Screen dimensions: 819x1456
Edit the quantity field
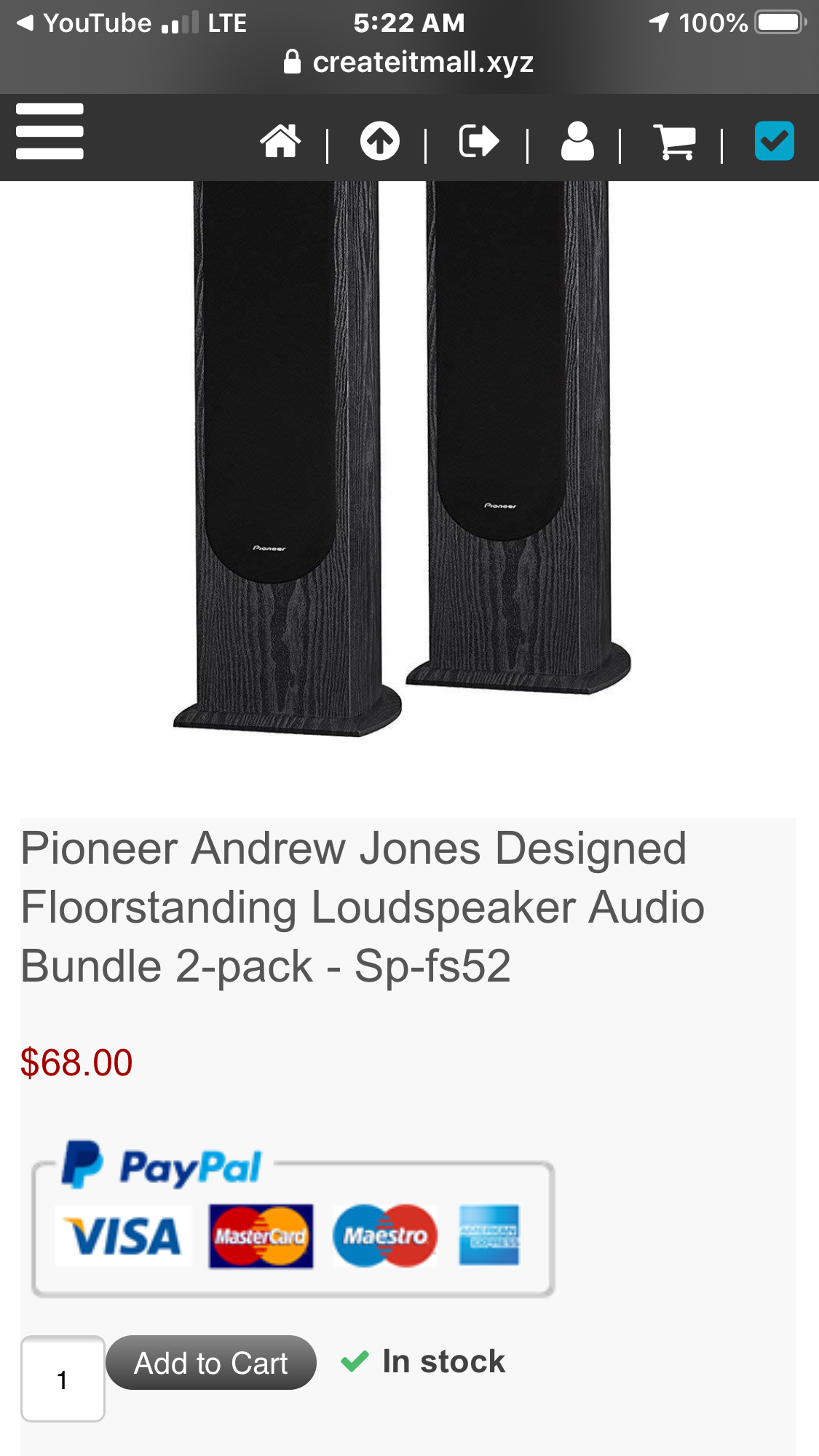click(63, 1379)
